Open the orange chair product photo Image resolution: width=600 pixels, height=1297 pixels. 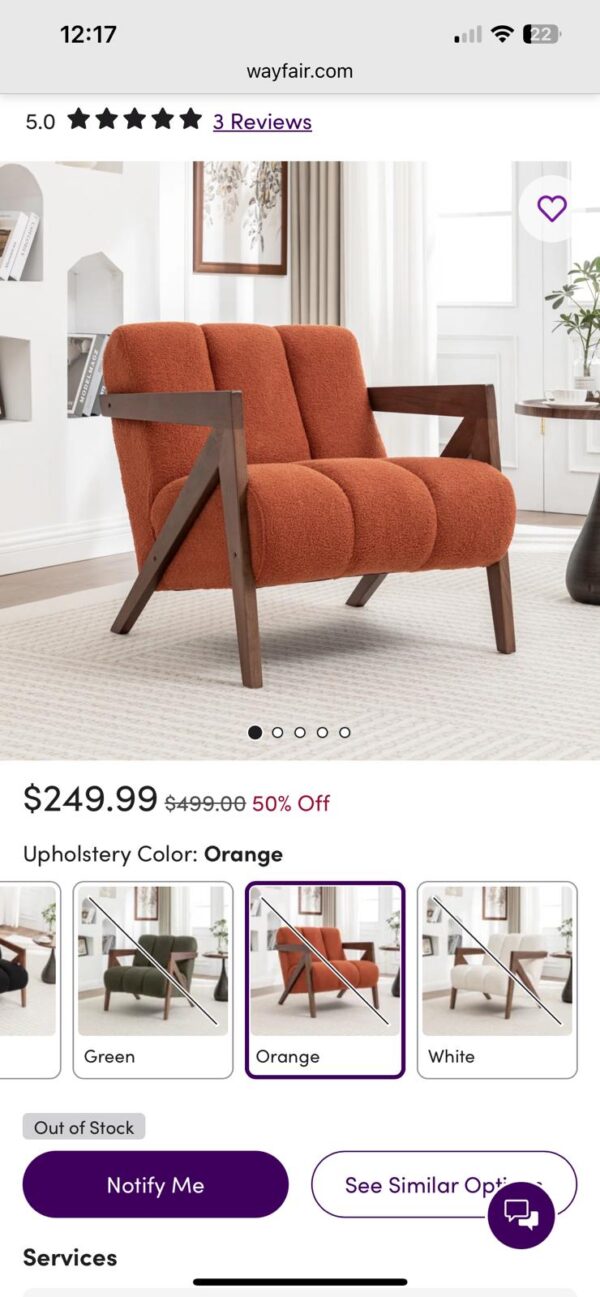(300, 460)
